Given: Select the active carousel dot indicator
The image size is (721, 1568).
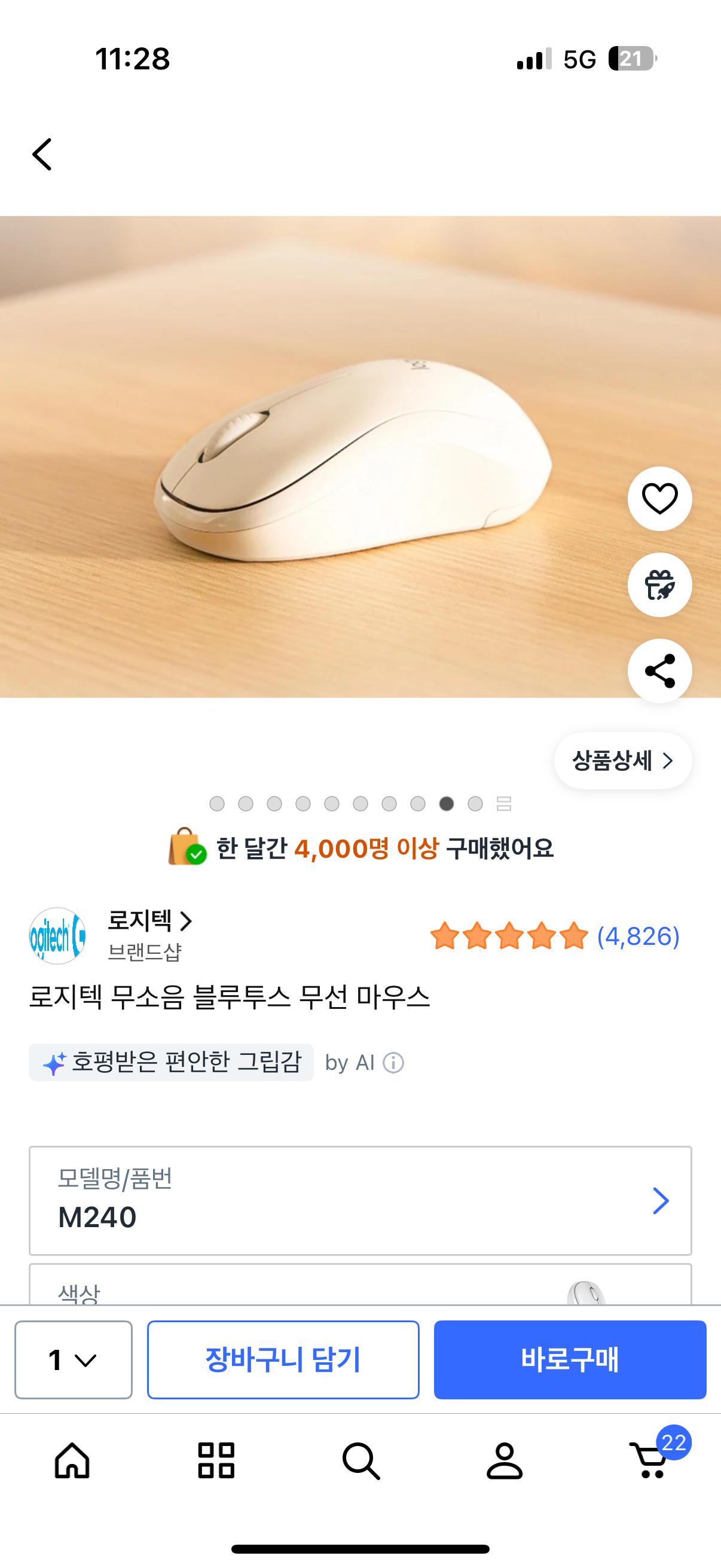Looking at the screenshot, I should pyautogui.click(x=446, y=804).
